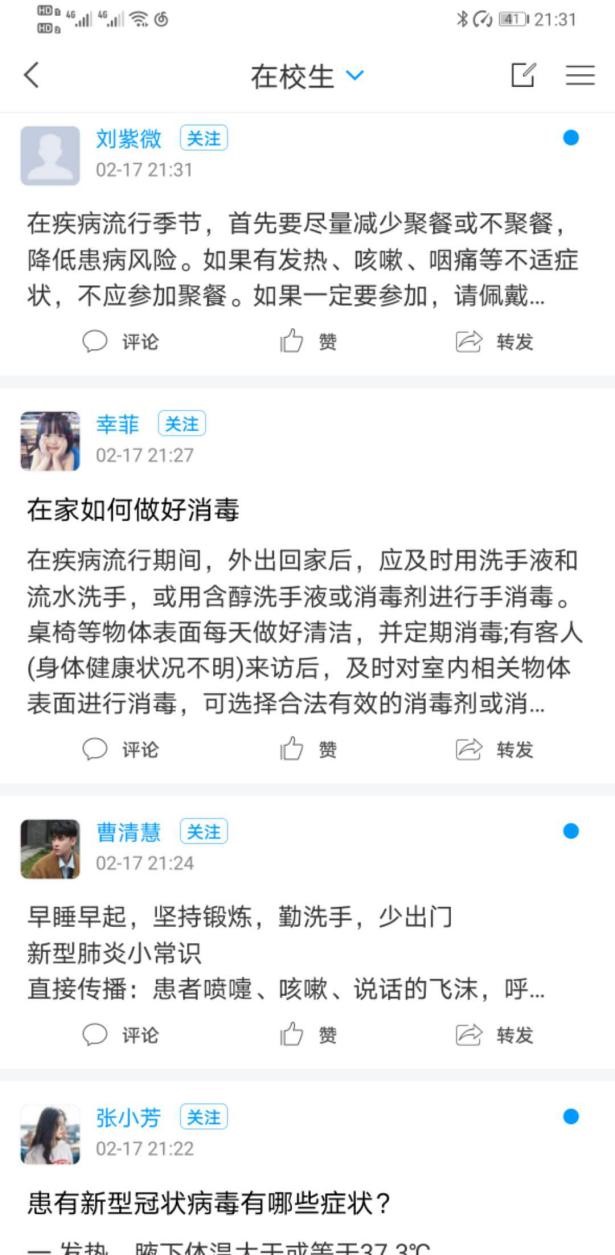Go back using the top-left arrow
This screenshot has height=1255, width=615.
[32, 75]
